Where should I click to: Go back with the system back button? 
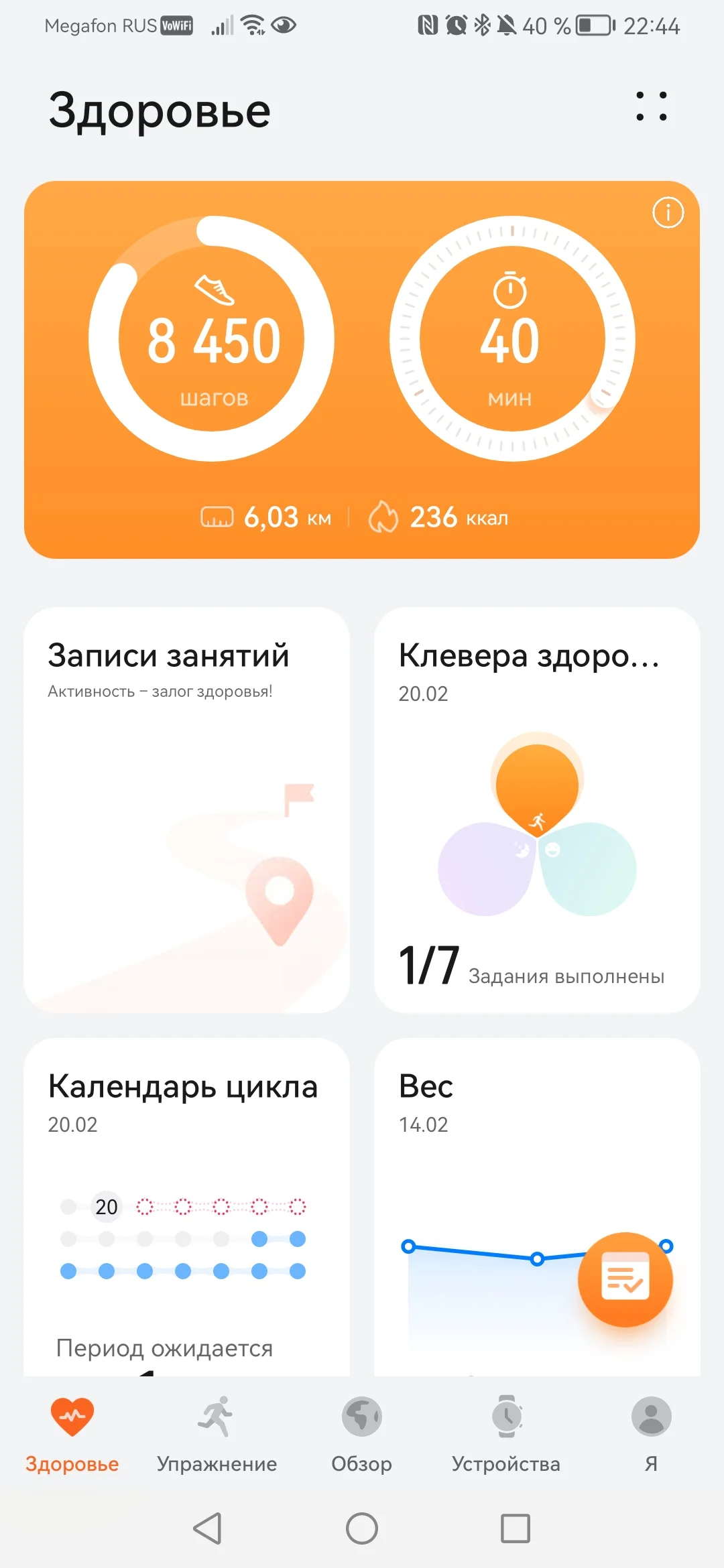pos(208,1528)
